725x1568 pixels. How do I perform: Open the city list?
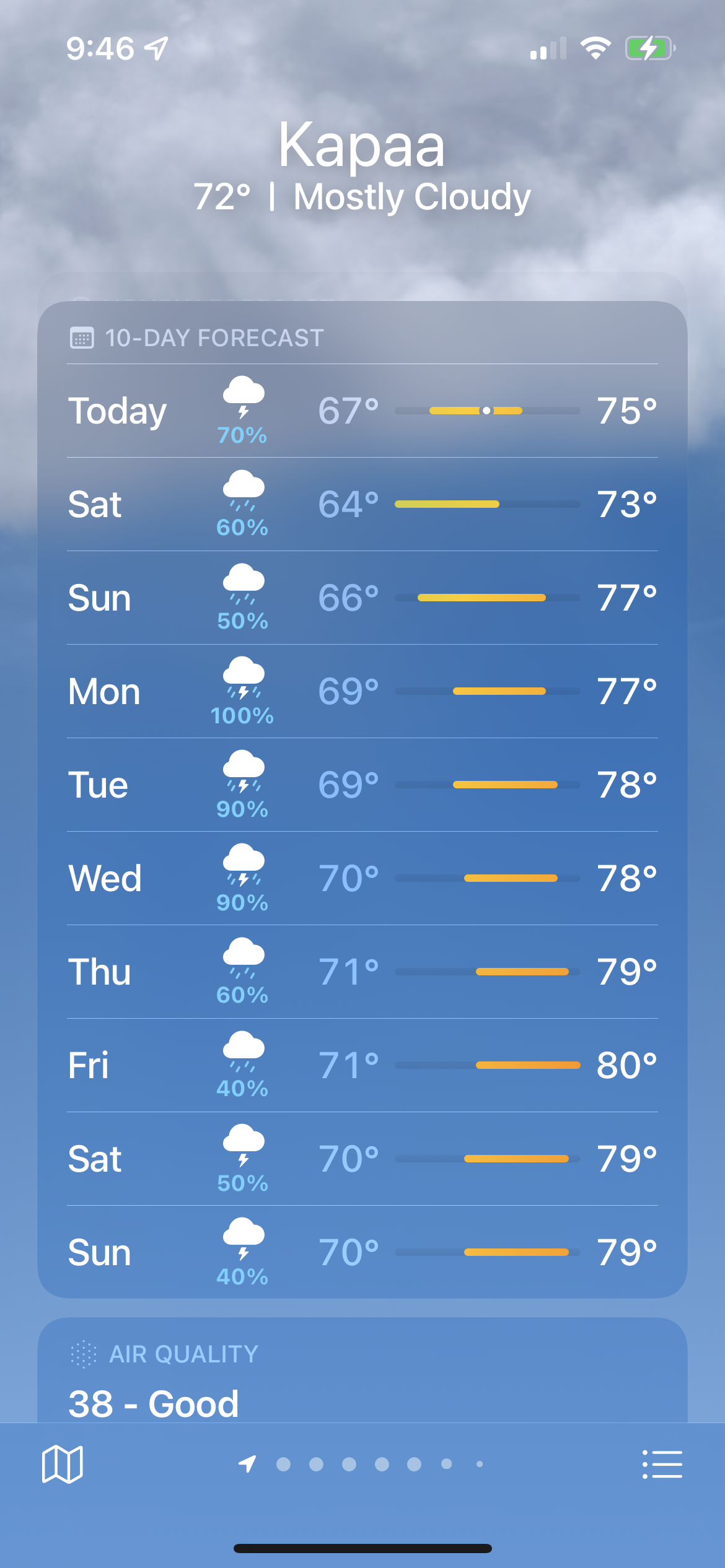662,1465
